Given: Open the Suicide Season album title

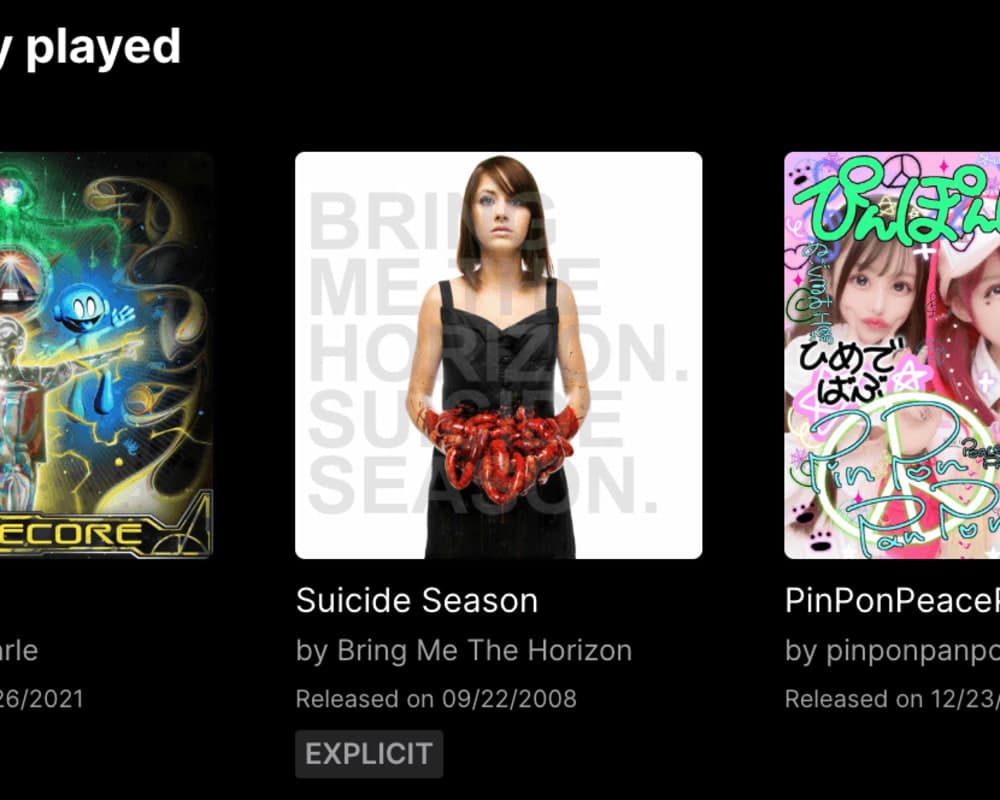Looking at the screenshot, I should pyautogui.click(x=417, y=600).
